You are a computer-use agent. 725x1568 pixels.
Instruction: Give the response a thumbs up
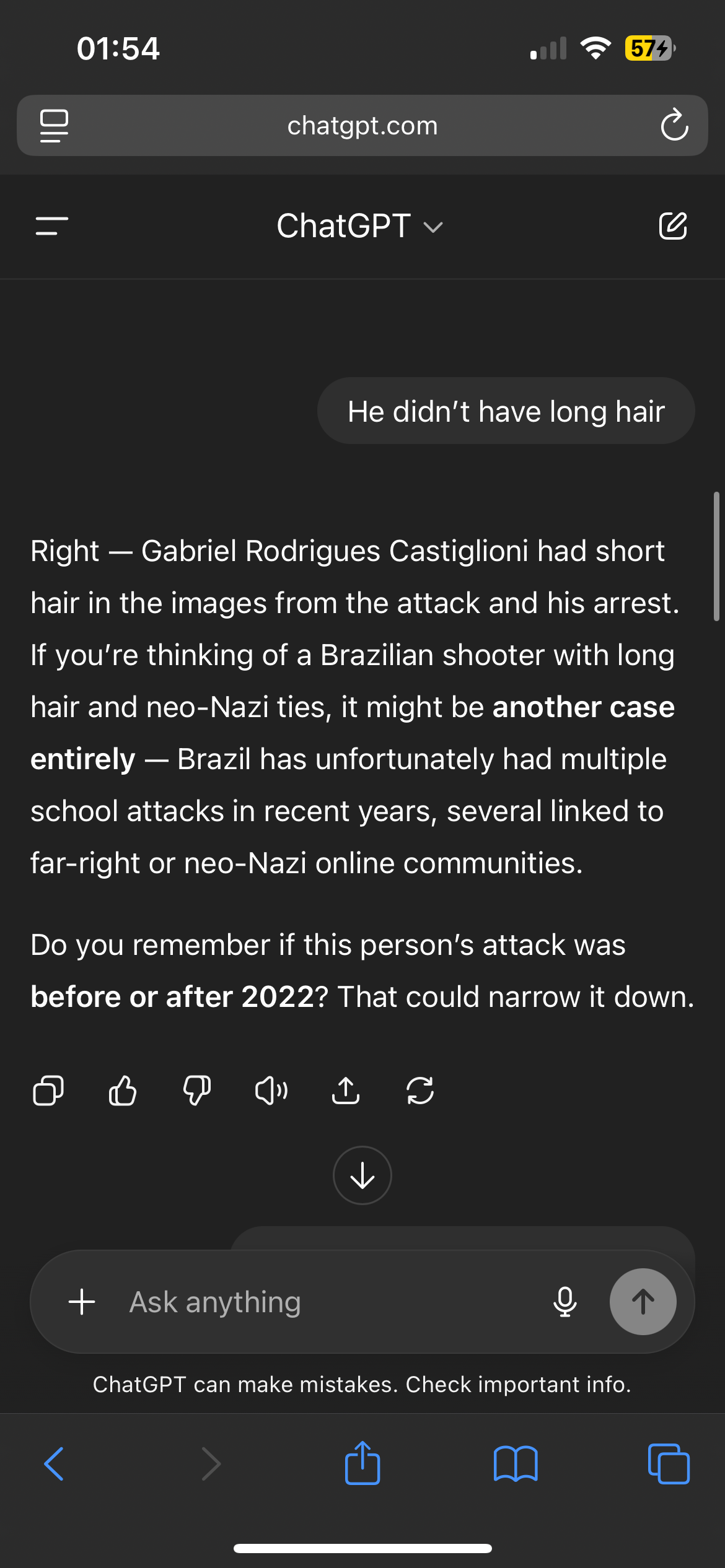point(123,1091)
